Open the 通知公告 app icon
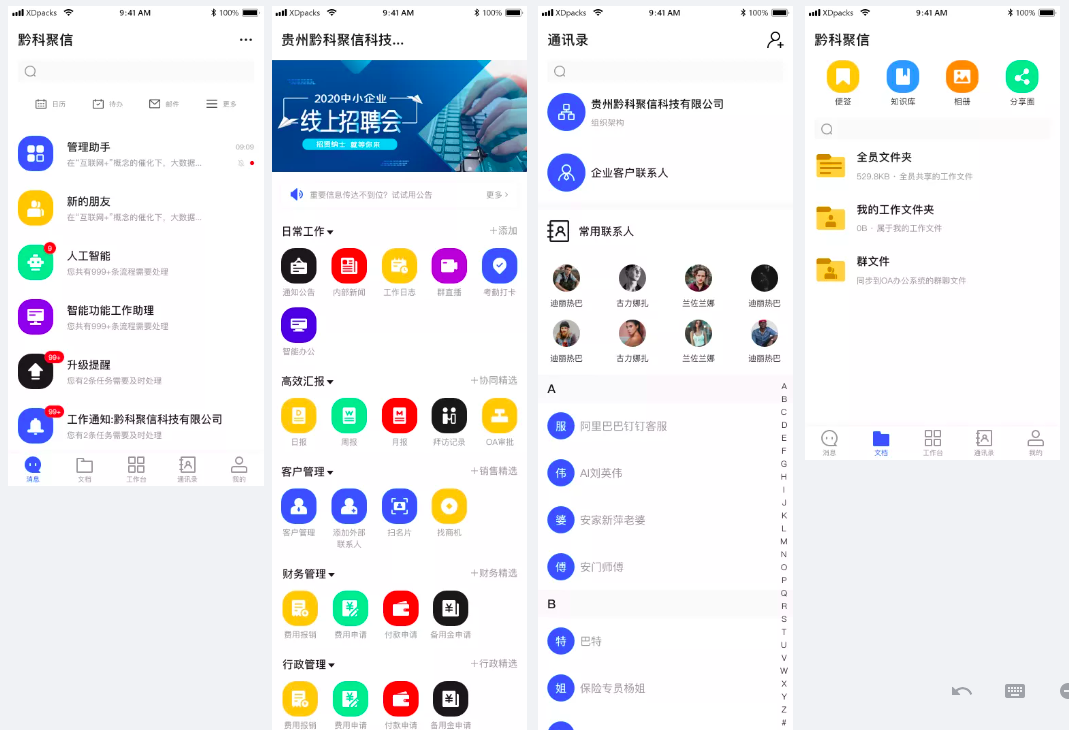The height and width of the screenshot is (730, 1069). (x=298, y=266)
